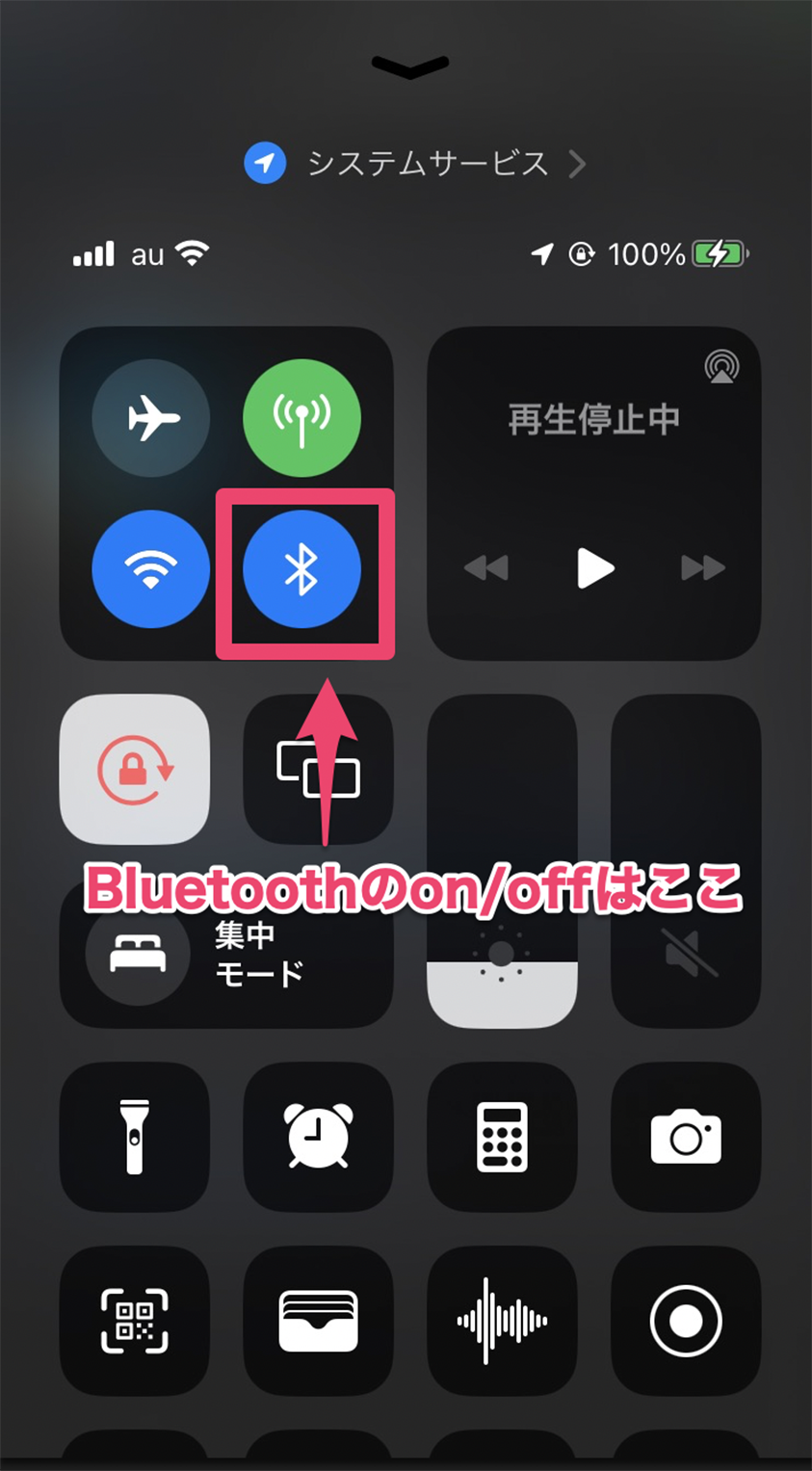
Task: Open the camera
Action: tap(686, 1137)
